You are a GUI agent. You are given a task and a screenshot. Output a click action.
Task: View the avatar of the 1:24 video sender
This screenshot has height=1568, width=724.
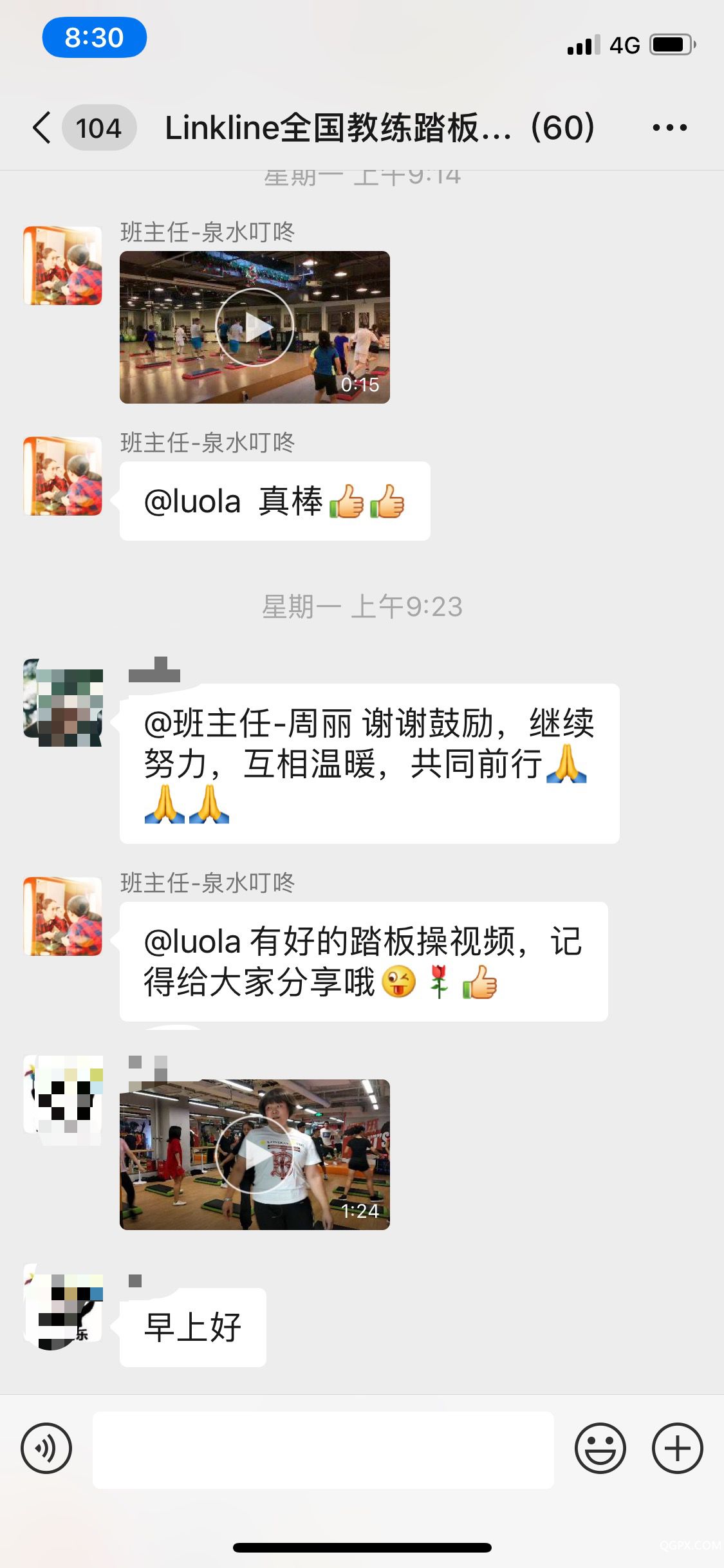point(63,1094)
